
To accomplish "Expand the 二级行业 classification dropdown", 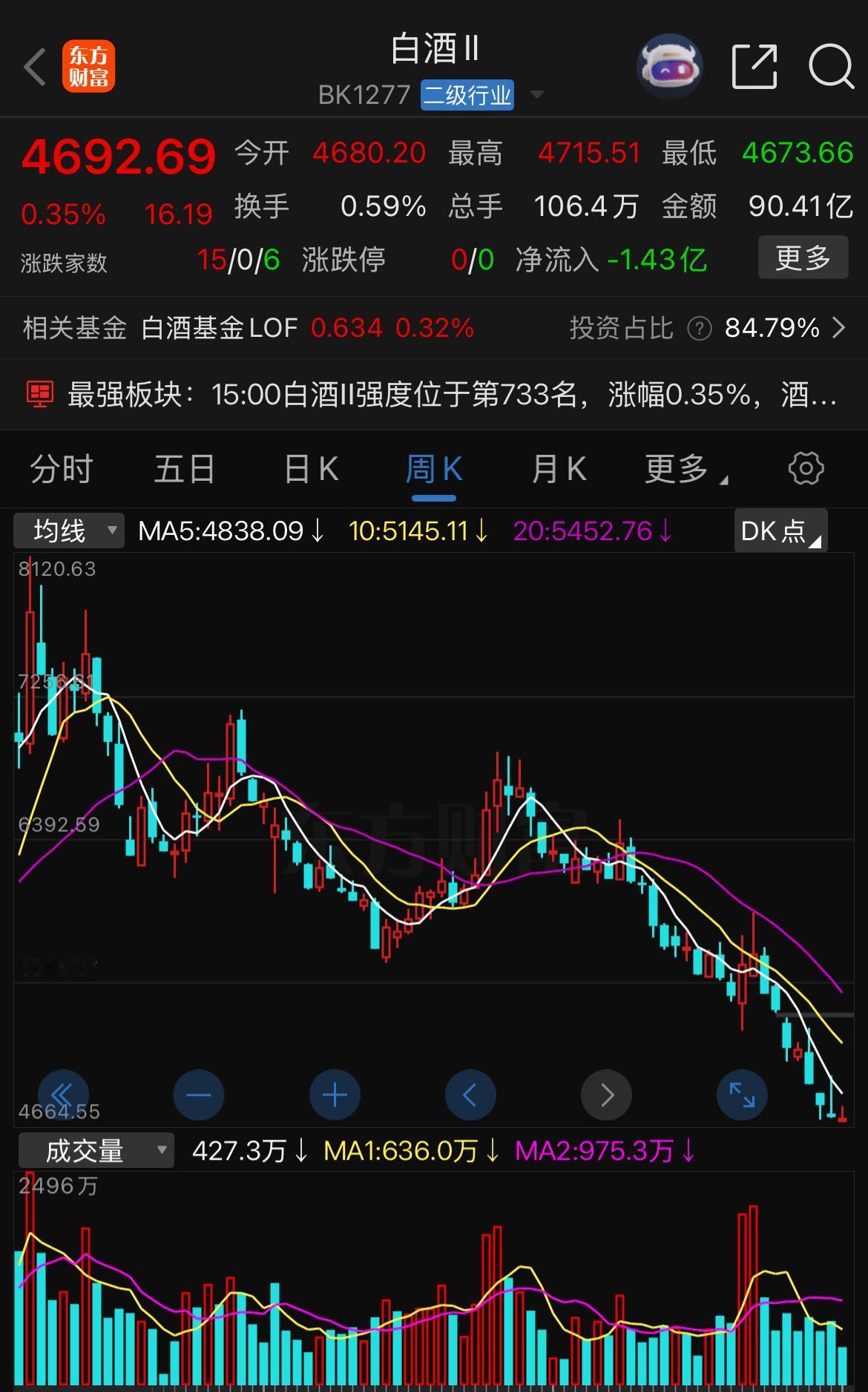I will pyautogui.click(x=467, y=95).
